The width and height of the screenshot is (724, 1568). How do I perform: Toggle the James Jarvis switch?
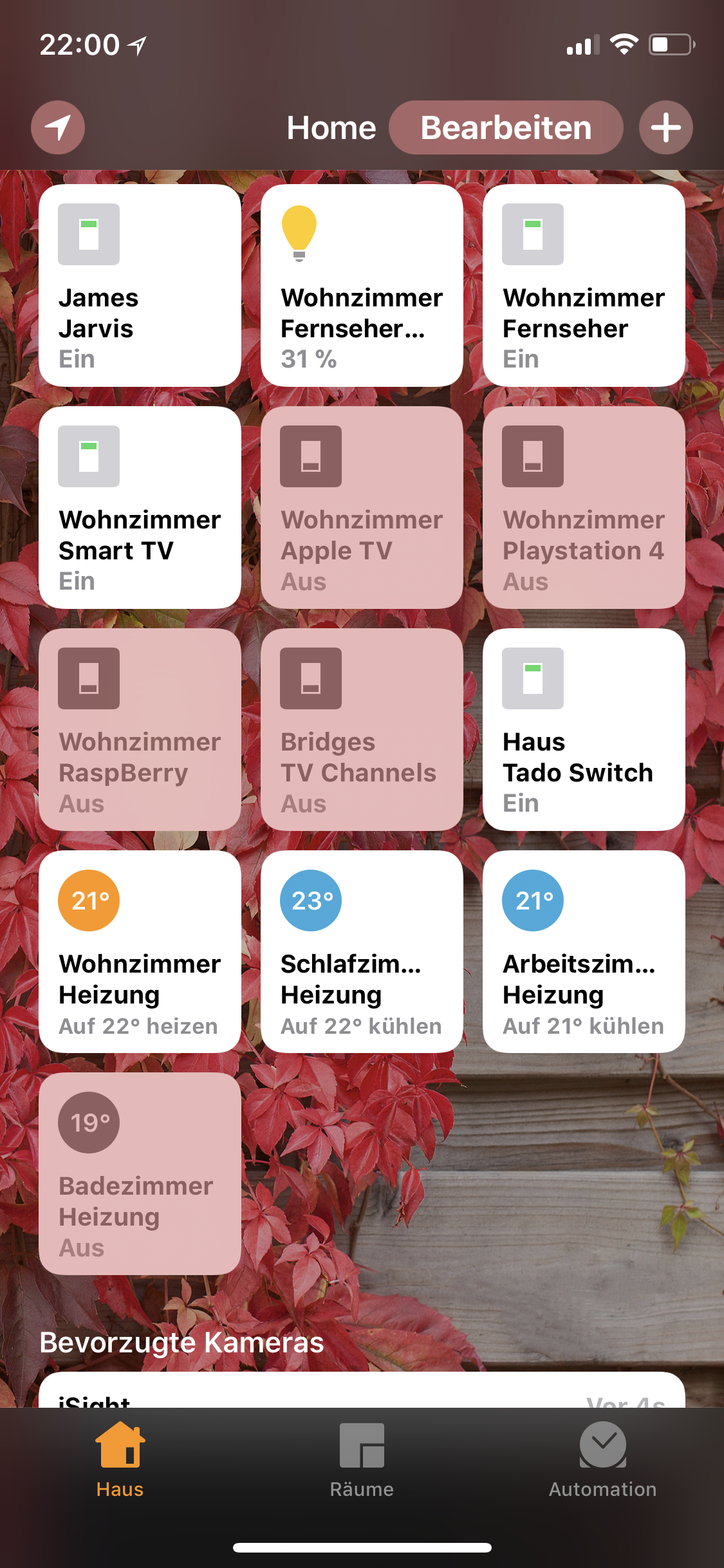[x=140, y=286]
